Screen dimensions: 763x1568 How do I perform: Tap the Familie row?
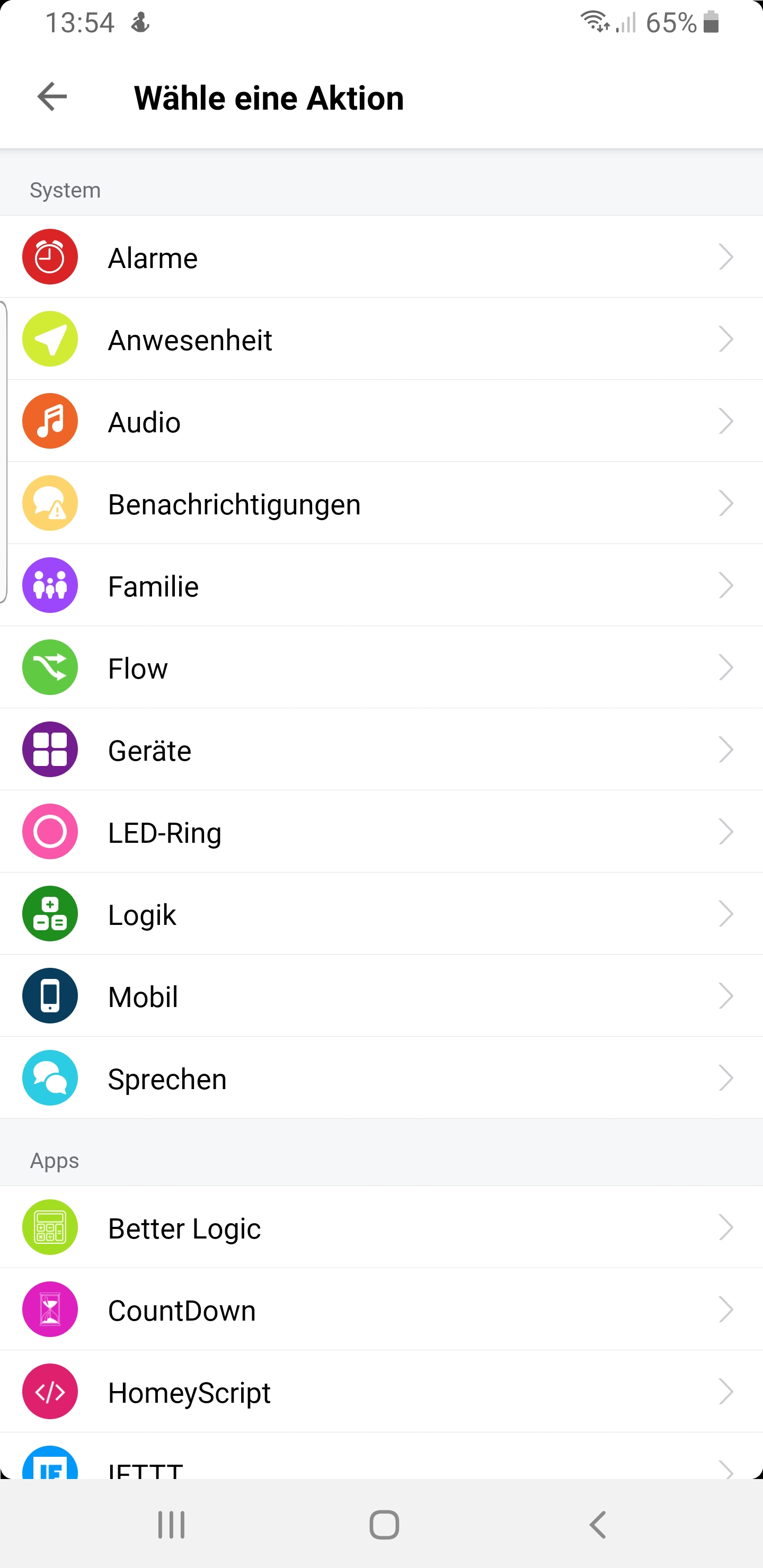tap(381, 586)
